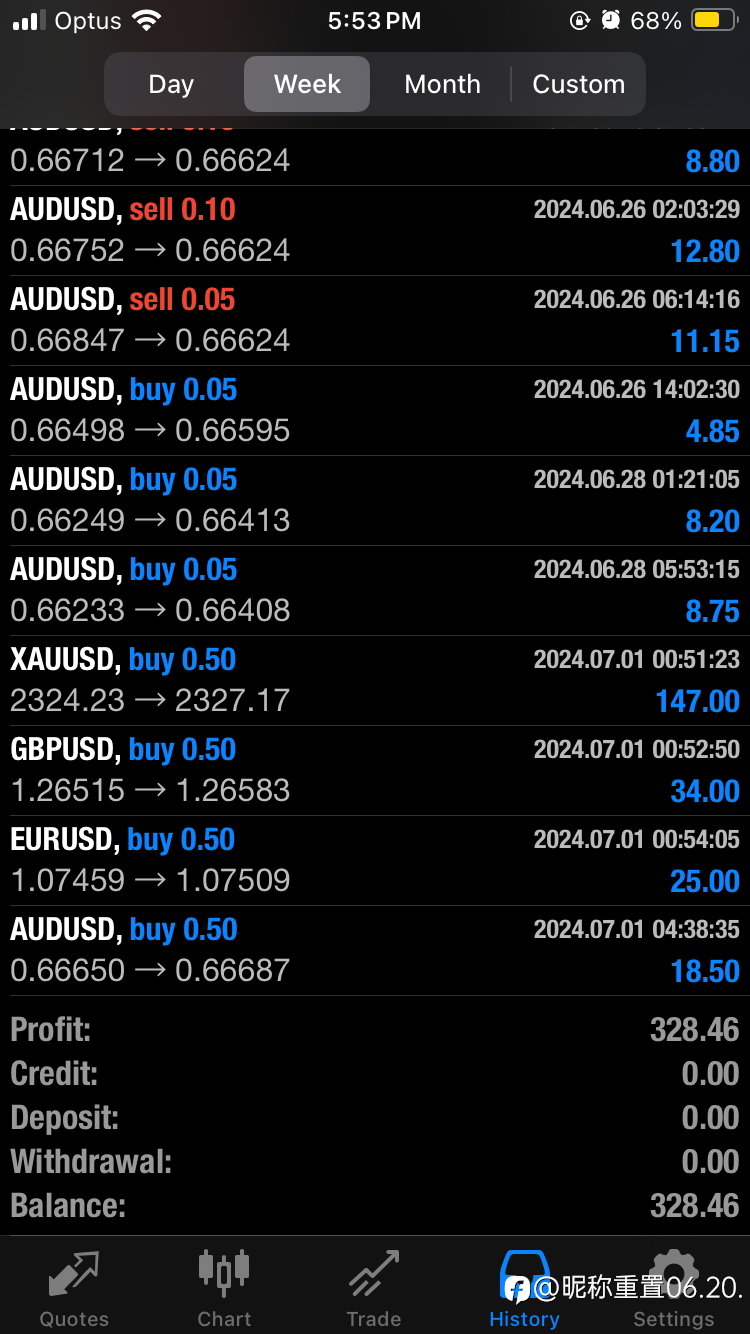The height and width of the screenshot is (1334, 750).
Task: Open the AUDUSD buy 0.50 trade
Action: point(375,950)
